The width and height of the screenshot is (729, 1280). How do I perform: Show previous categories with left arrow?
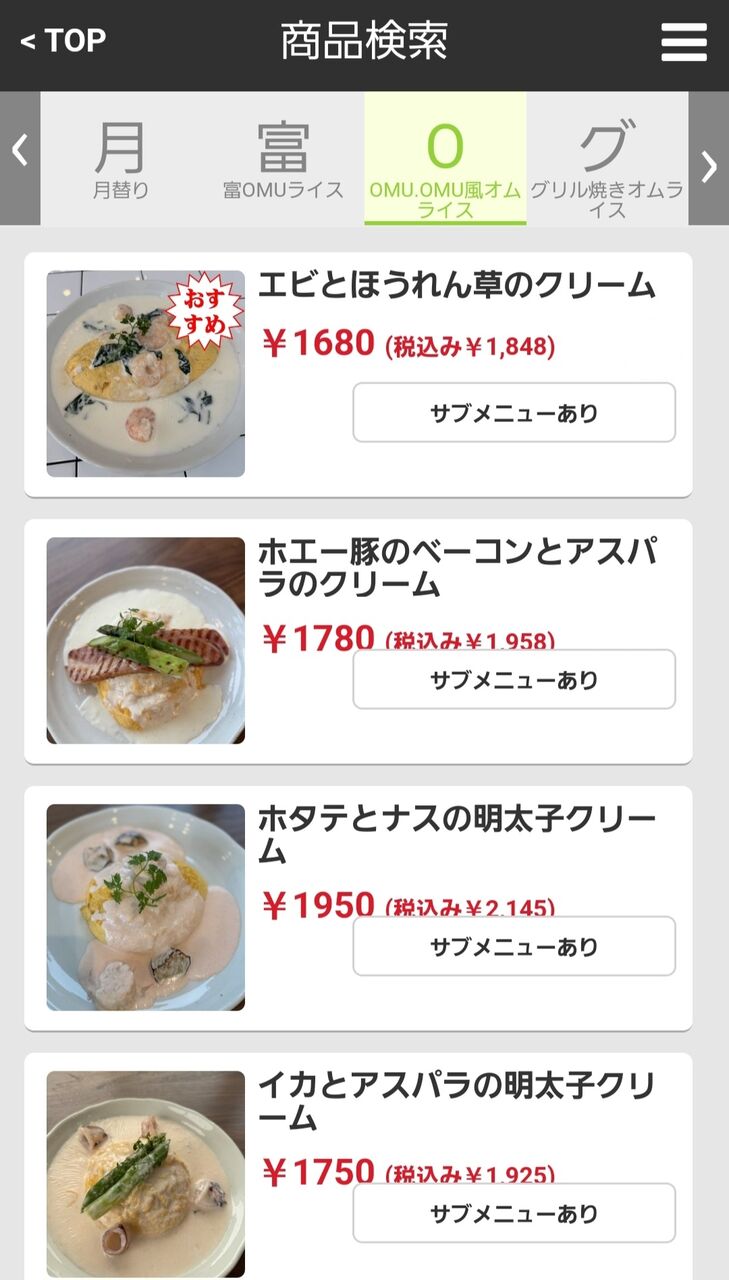(19, 158)
